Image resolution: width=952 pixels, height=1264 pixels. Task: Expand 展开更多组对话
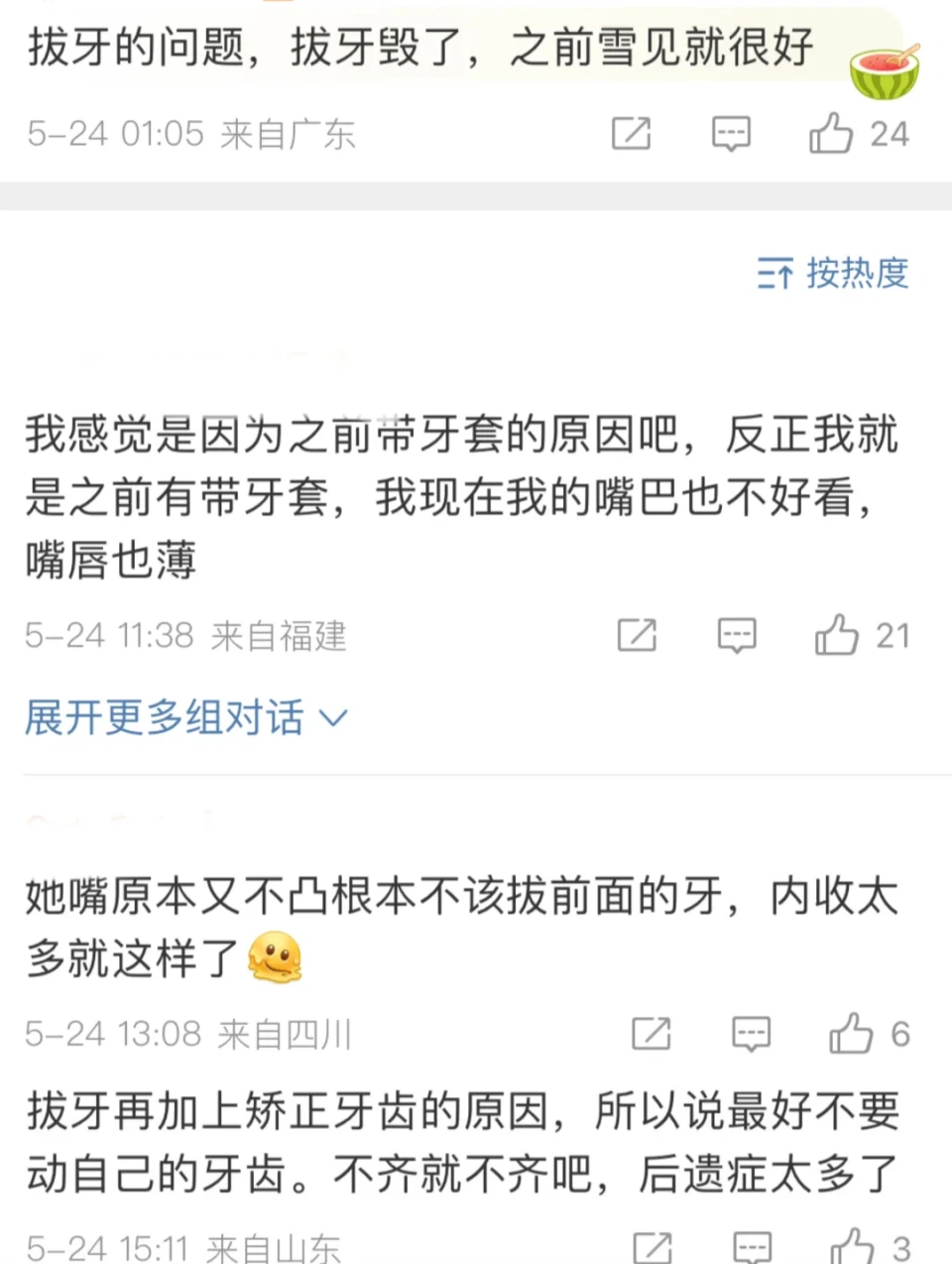pos(185,717)
